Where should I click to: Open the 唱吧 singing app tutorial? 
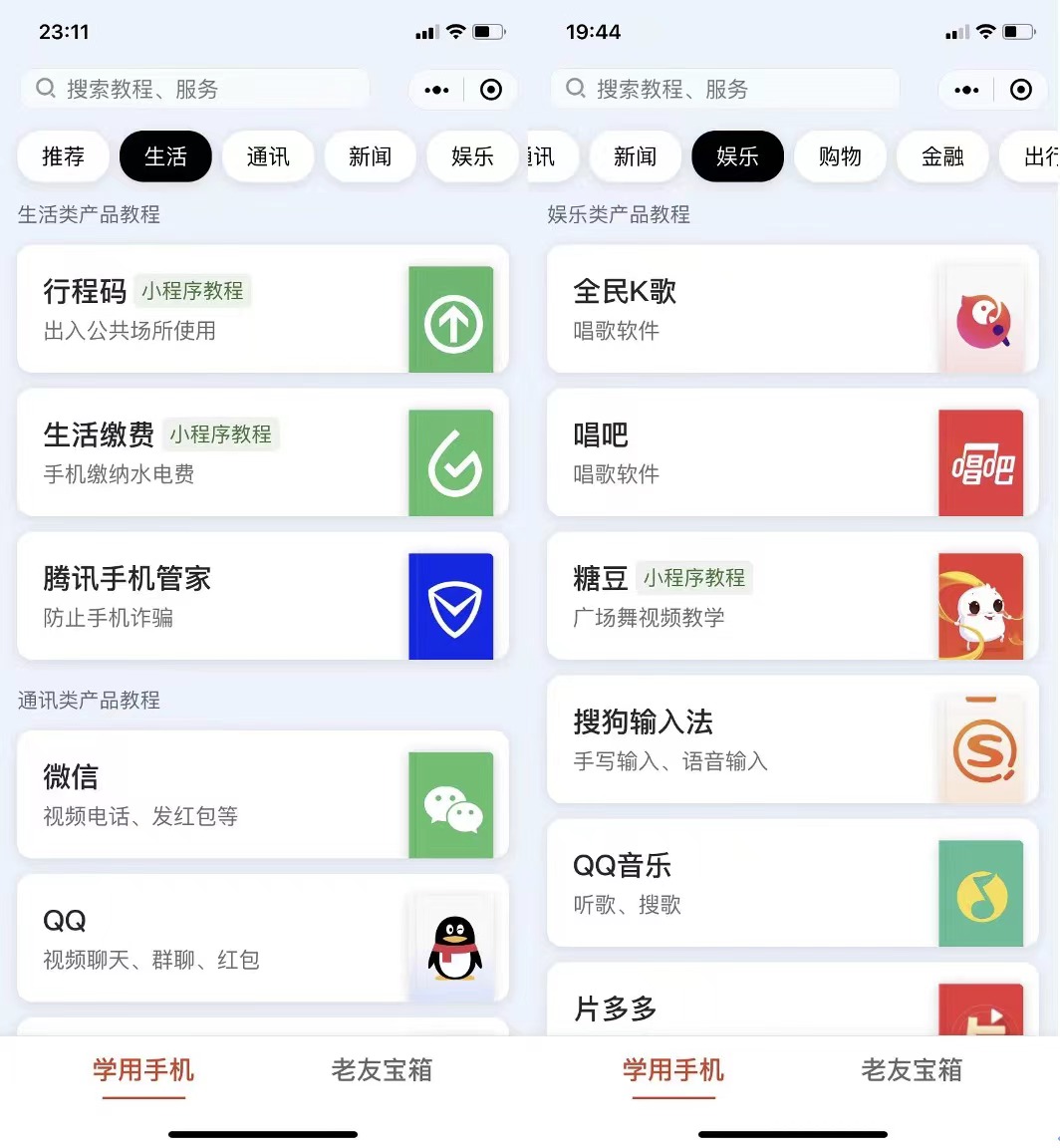click(x=792, y=452)
